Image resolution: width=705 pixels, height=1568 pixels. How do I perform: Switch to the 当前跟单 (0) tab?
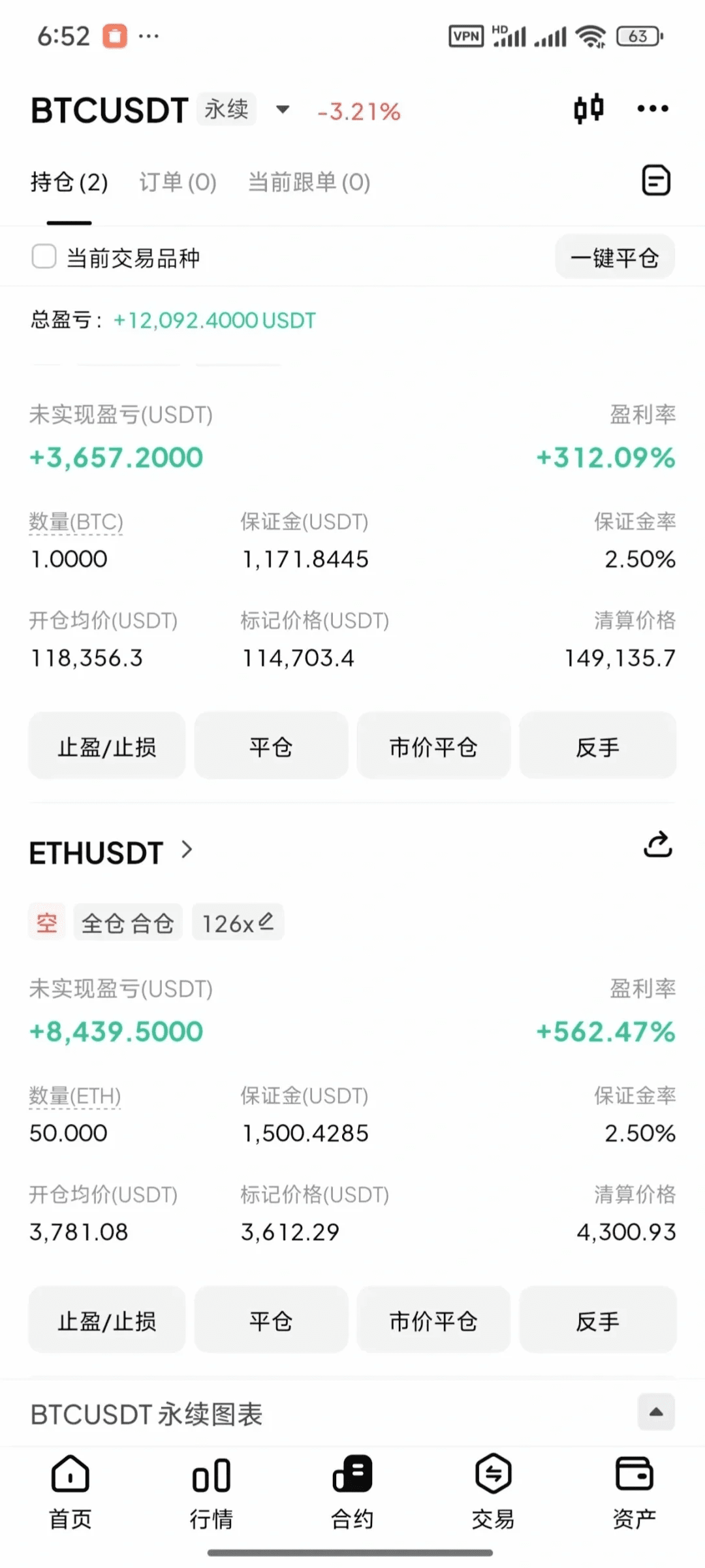pos(309,182)
